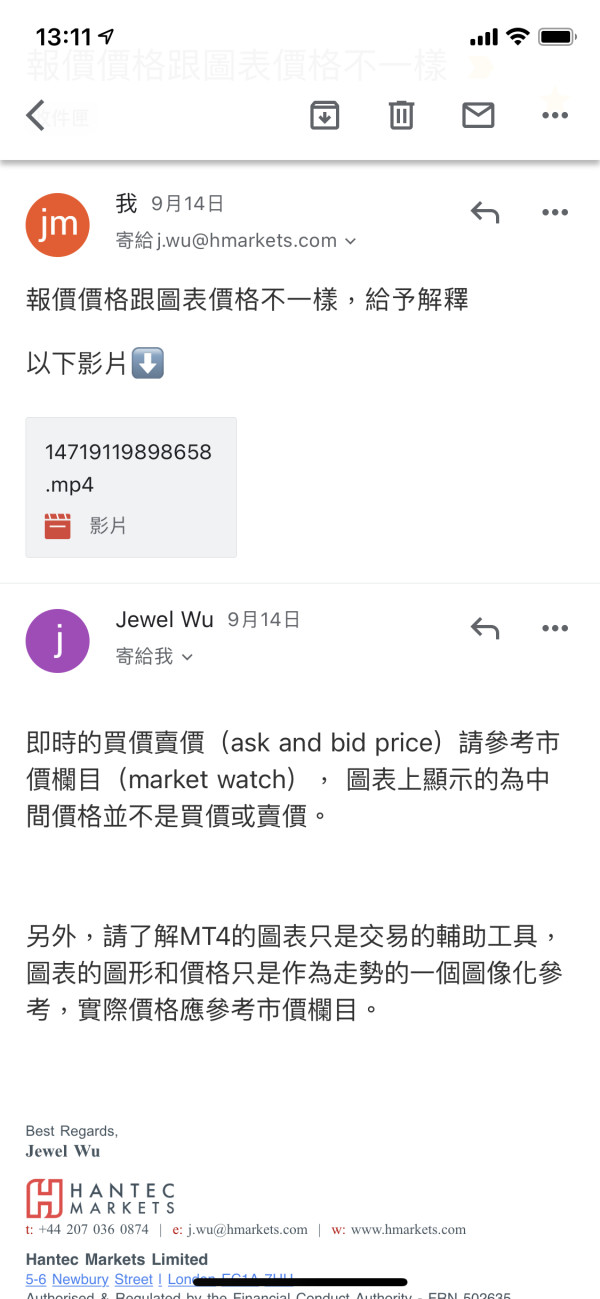Viewport: 600px width, 1299px height.
Task: Delete this email with trash icon
Action: 401,115
